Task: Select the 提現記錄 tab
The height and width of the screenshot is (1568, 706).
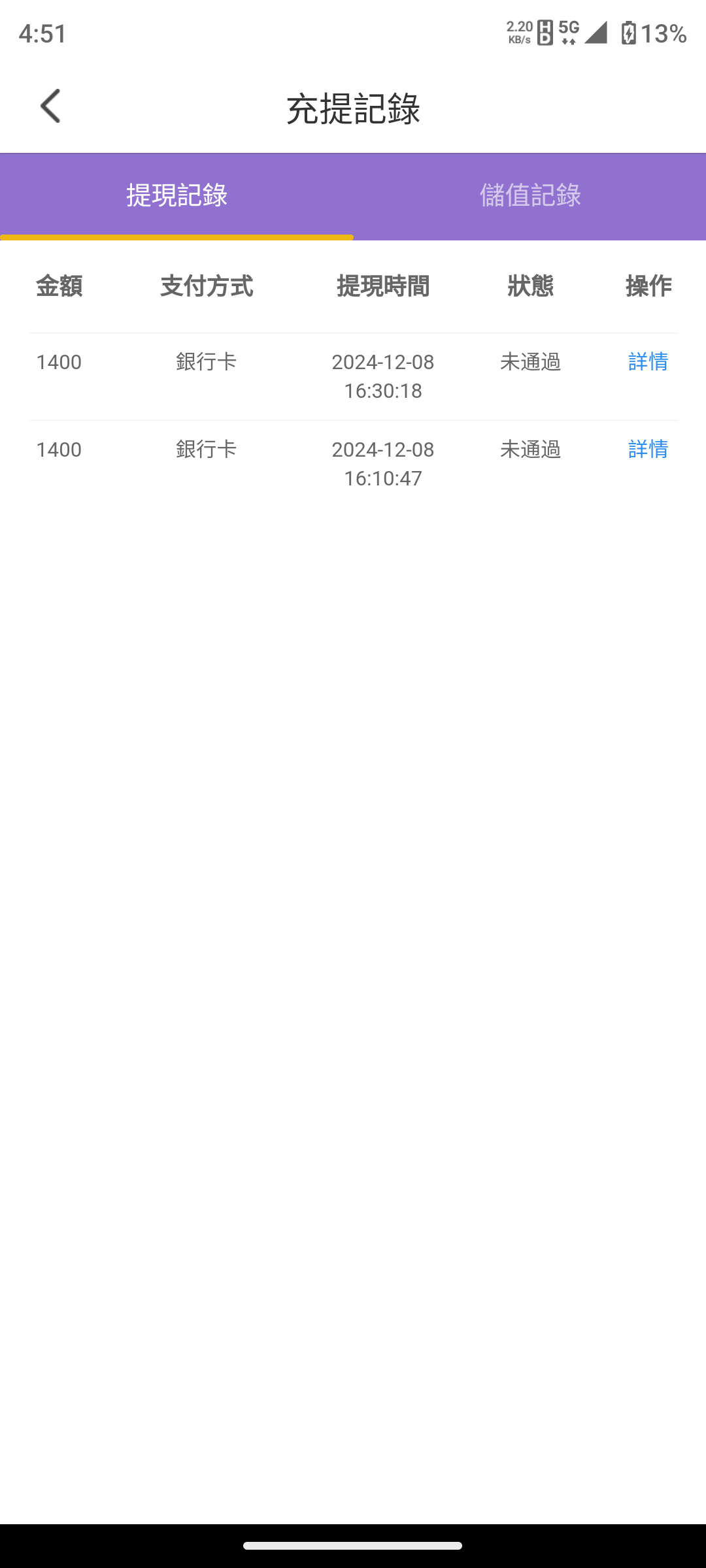Action: pos(176,195)
